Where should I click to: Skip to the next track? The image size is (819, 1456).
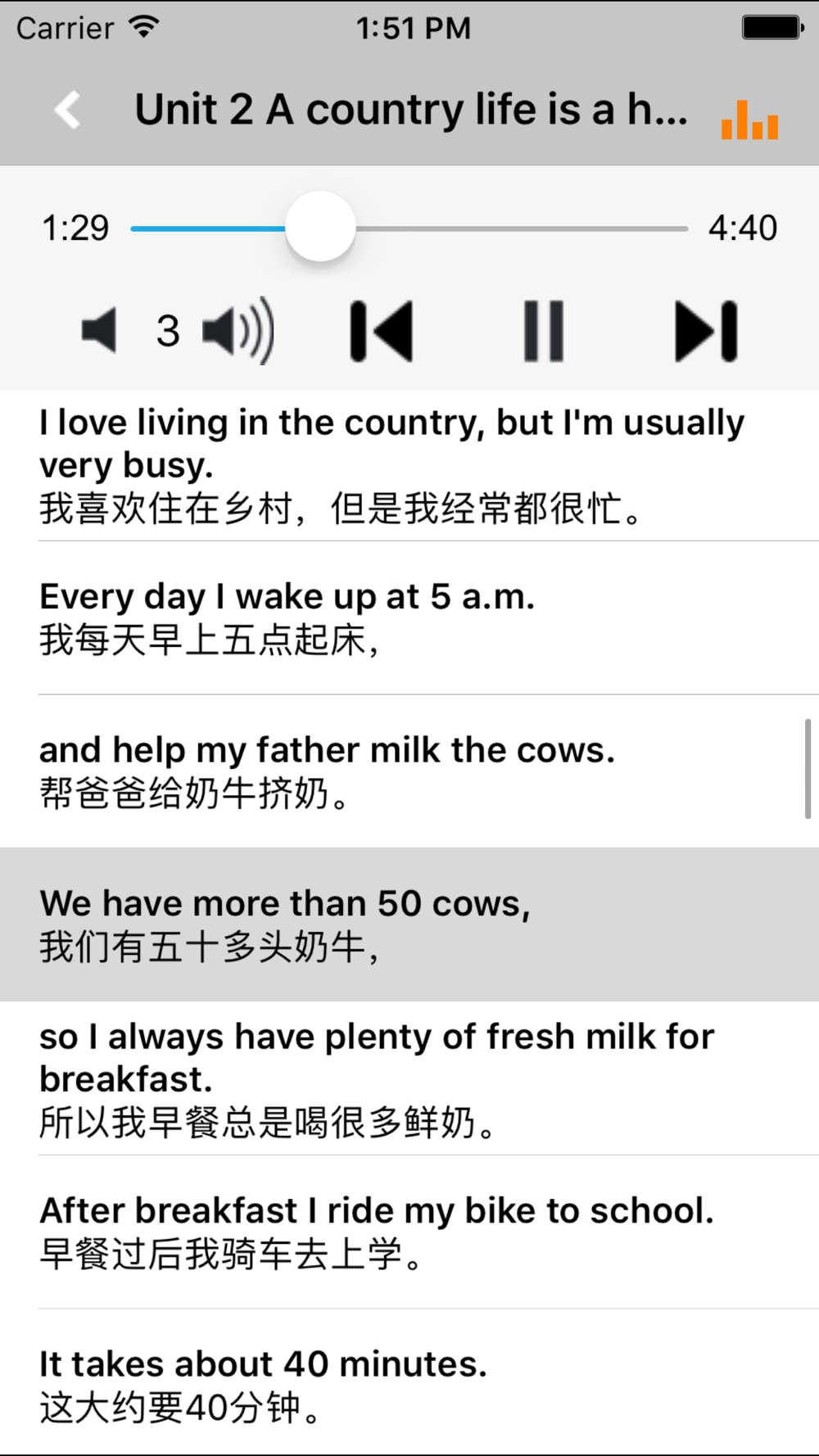[x=706, y=331]
